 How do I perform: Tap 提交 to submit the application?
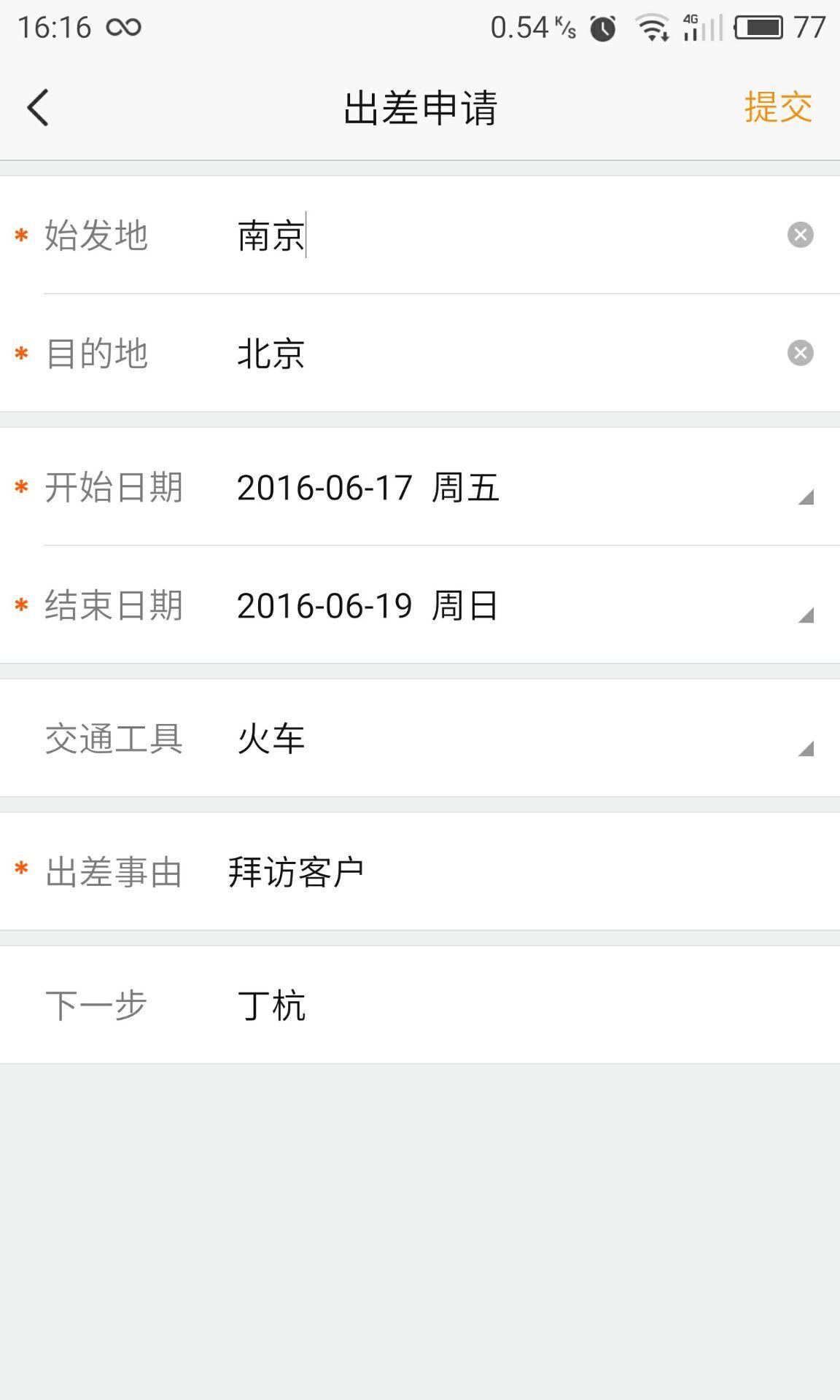(777, 108)
